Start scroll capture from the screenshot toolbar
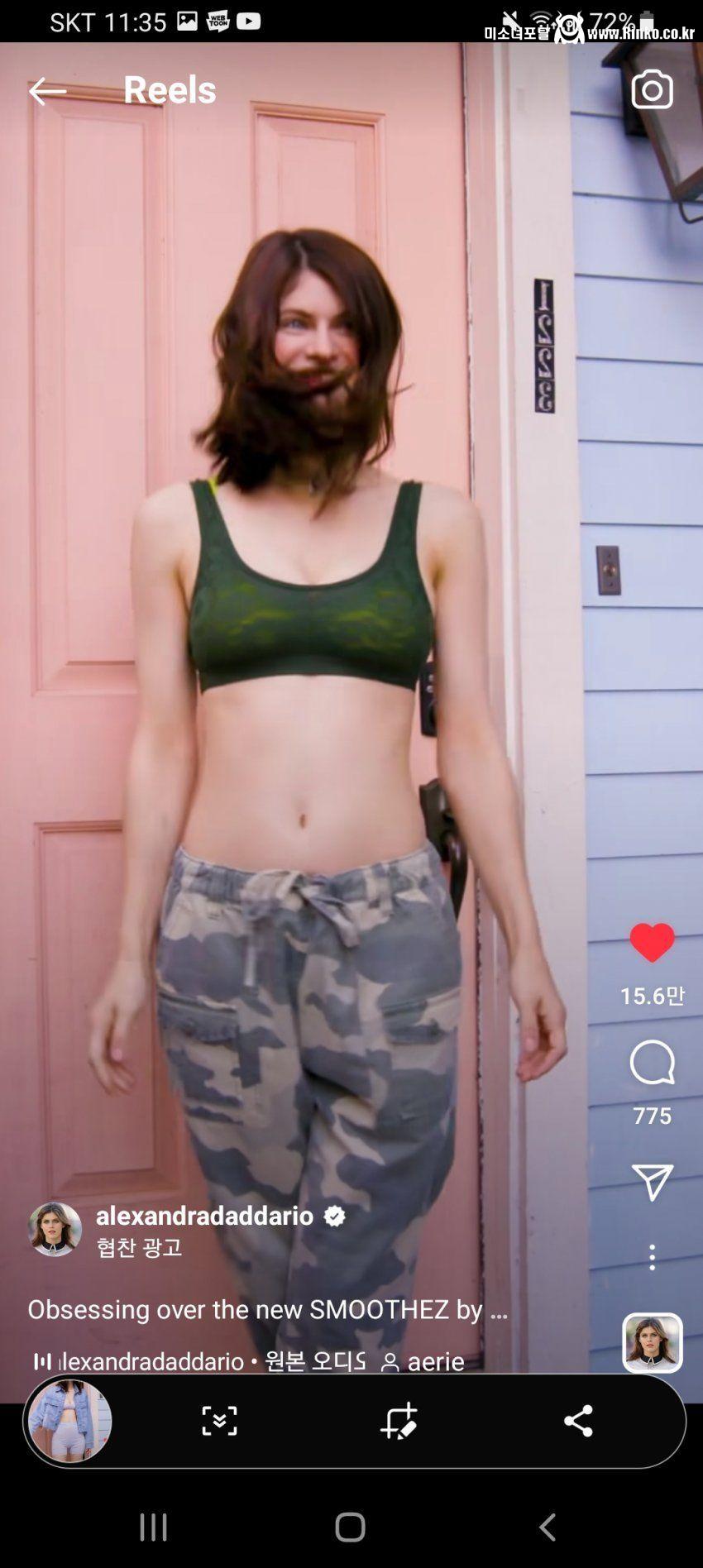Viewport: 703px width, 1568px height. coord(219,1421)
